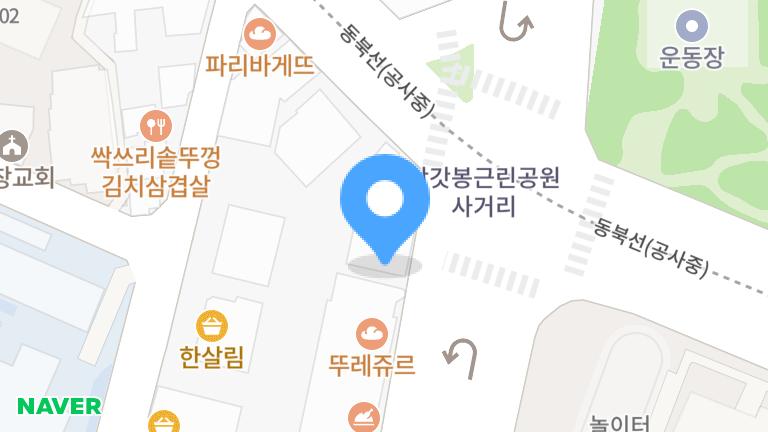
Task: Select the 싹쓰리솥뚜껑 김치삼겹살 restaurant marker
Action: pyautogui.click(x=155, y=125)
